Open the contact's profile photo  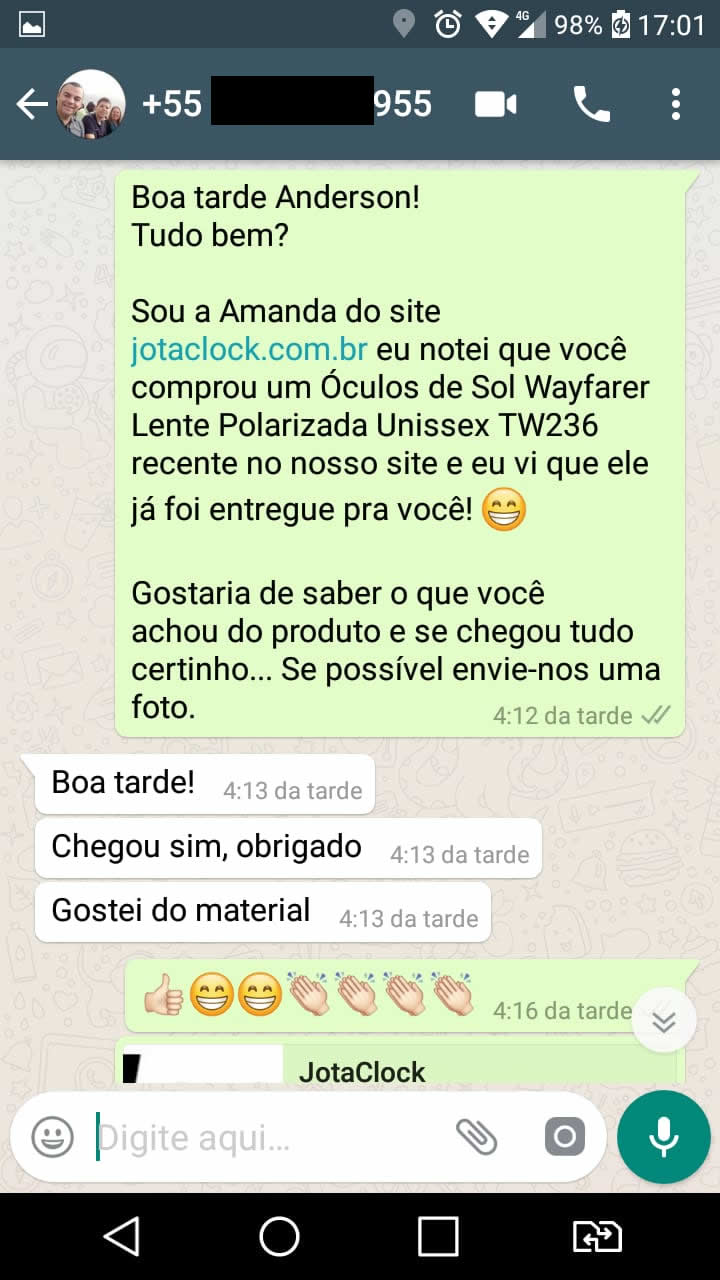point(91,104)
